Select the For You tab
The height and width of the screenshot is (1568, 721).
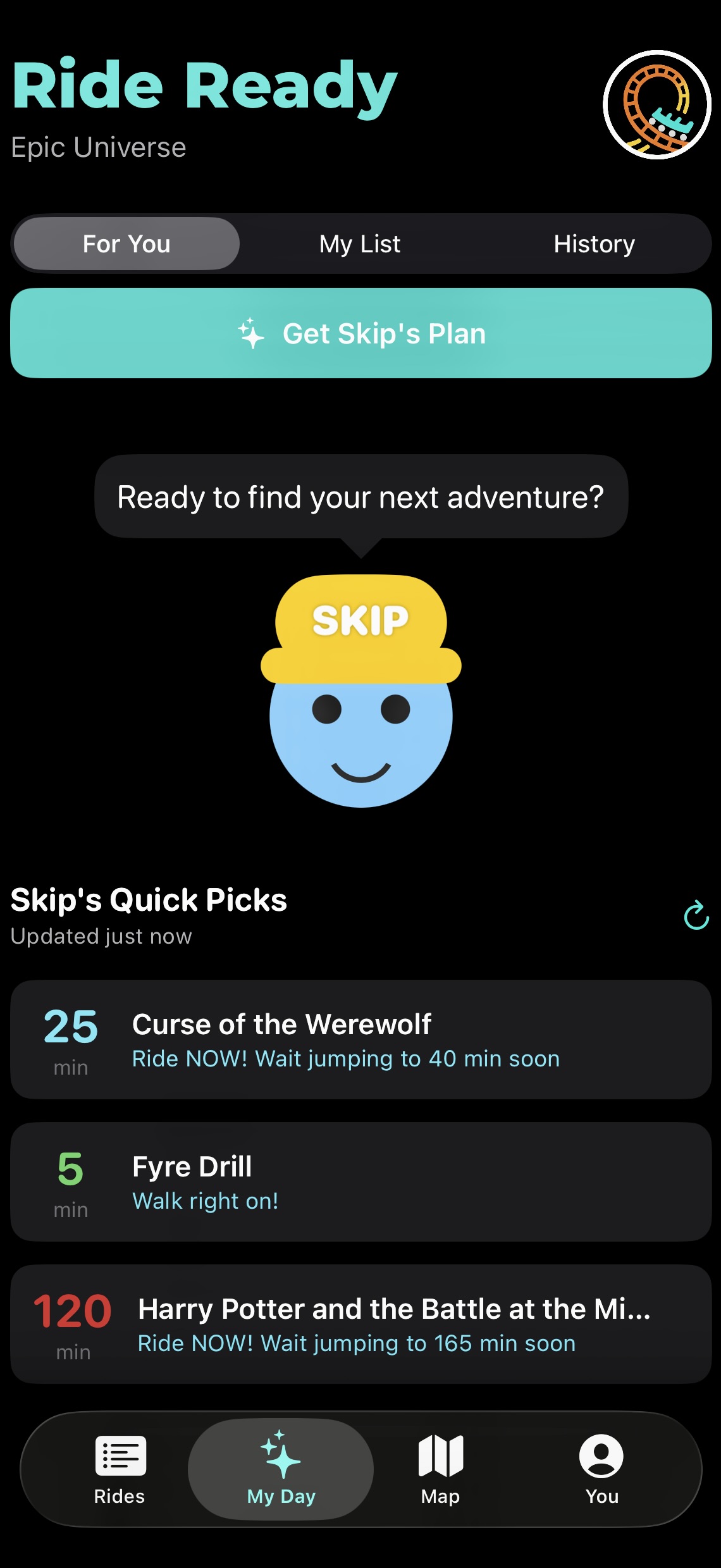126,244
